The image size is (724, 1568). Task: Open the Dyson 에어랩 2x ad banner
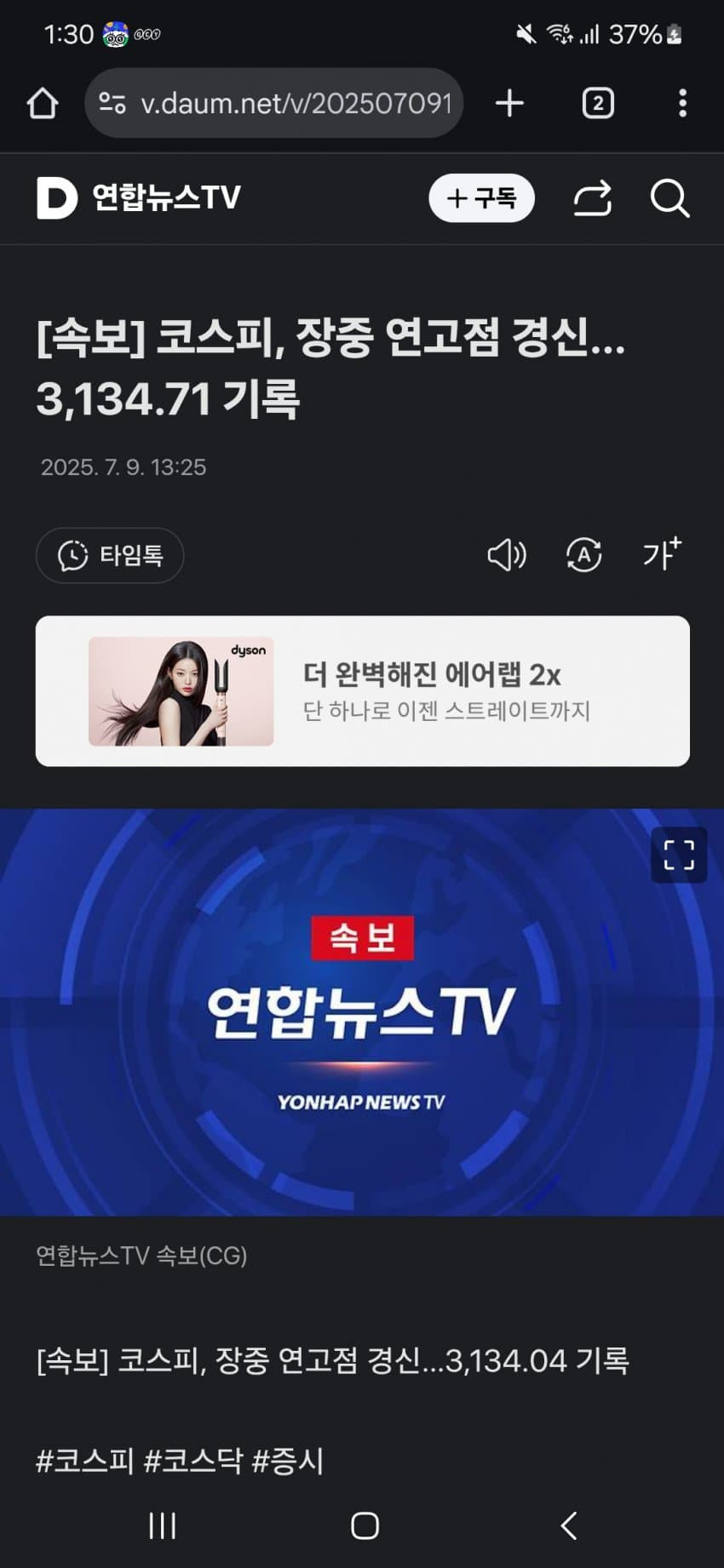(362, 690)
